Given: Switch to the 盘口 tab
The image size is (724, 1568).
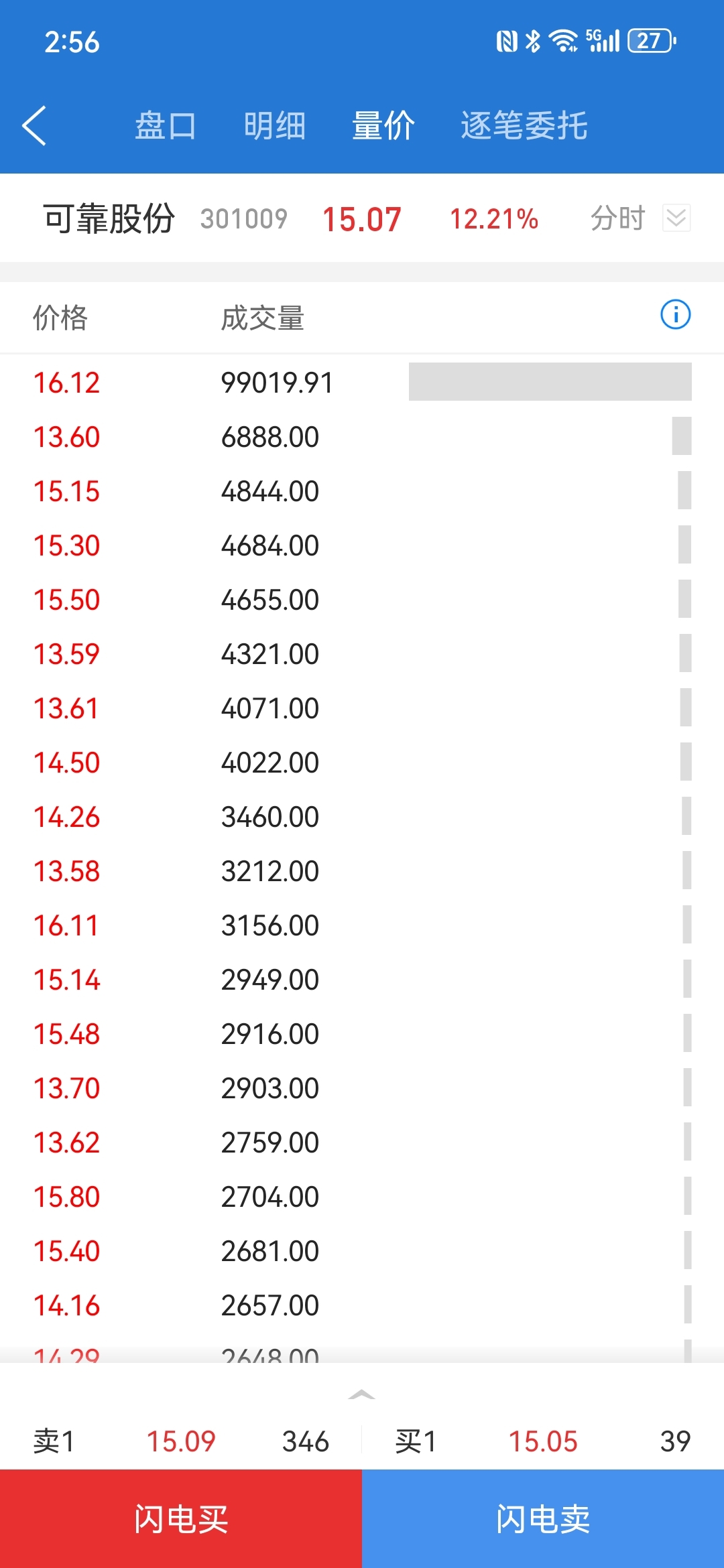Looking at the screenshot, I should point(165,126).
